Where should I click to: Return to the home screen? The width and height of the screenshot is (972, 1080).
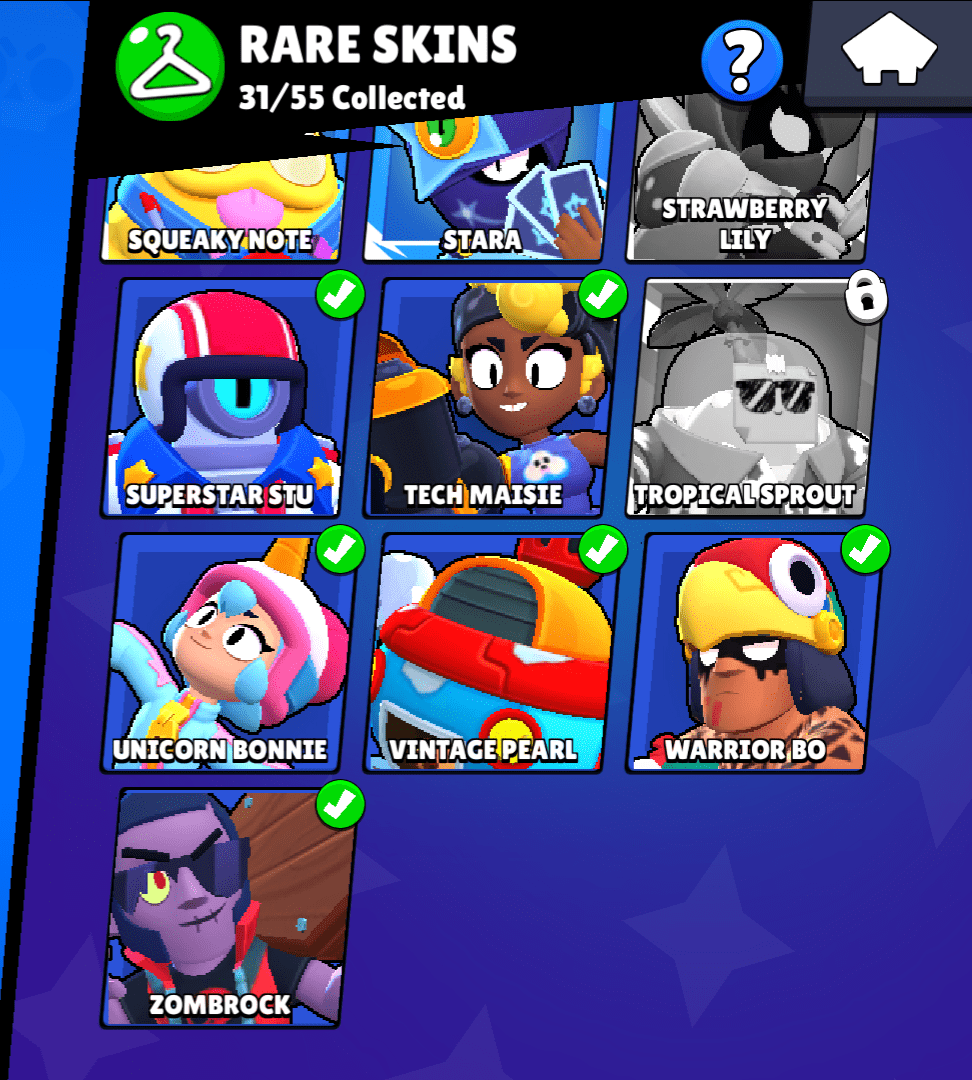[x=889, y=50]
